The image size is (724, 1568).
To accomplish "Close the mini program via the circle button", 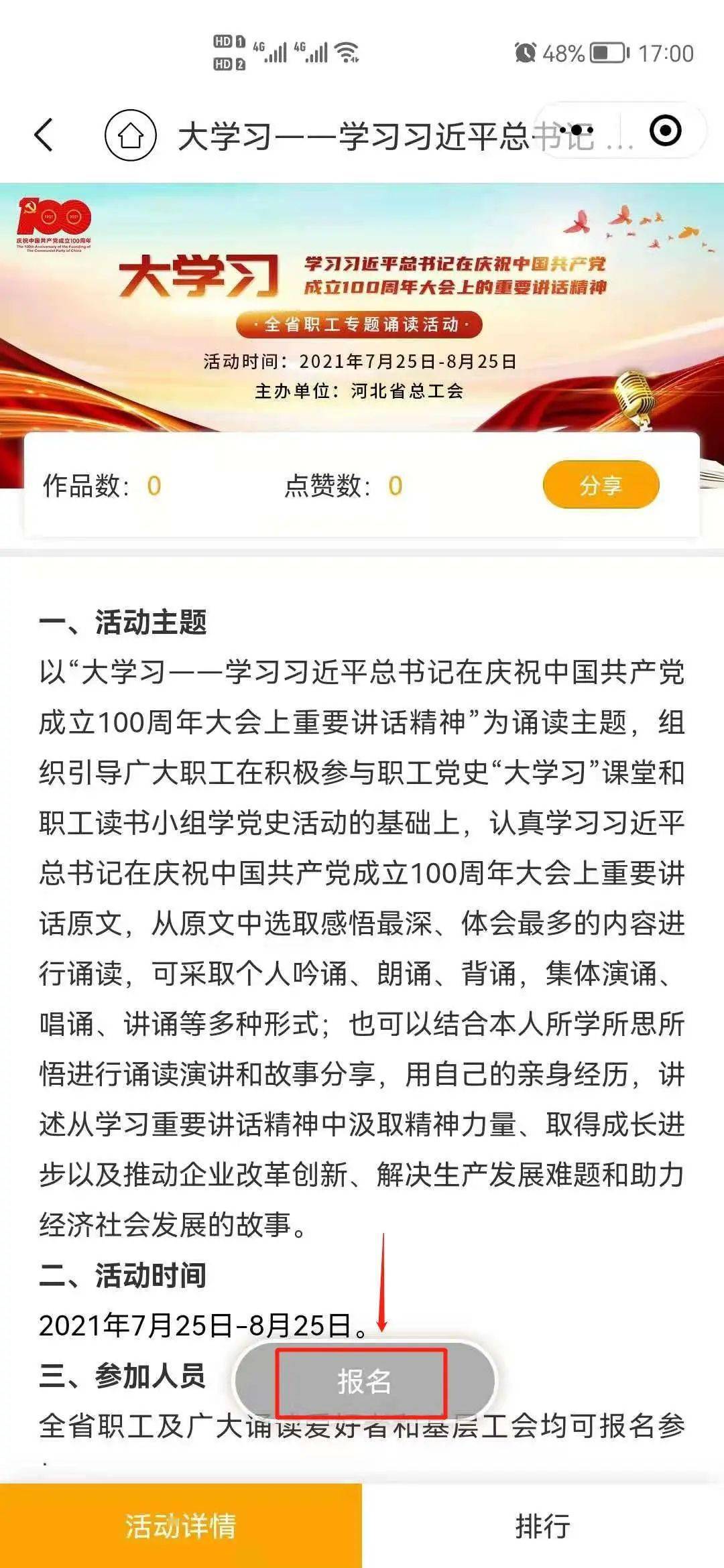I will coord(665,131).
